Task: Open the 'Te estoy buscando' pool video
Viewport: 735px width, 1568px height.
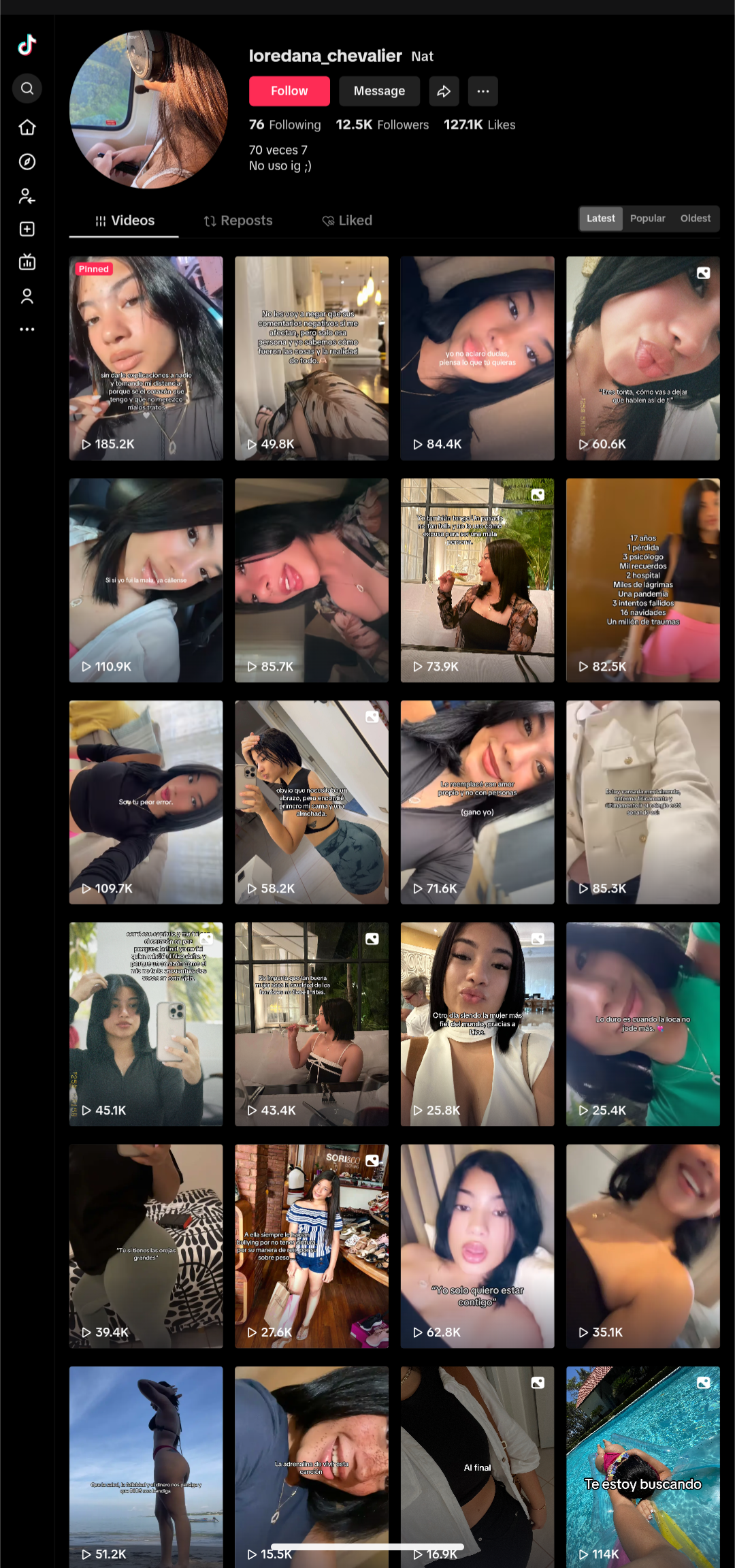Action: click(643, 1467)
